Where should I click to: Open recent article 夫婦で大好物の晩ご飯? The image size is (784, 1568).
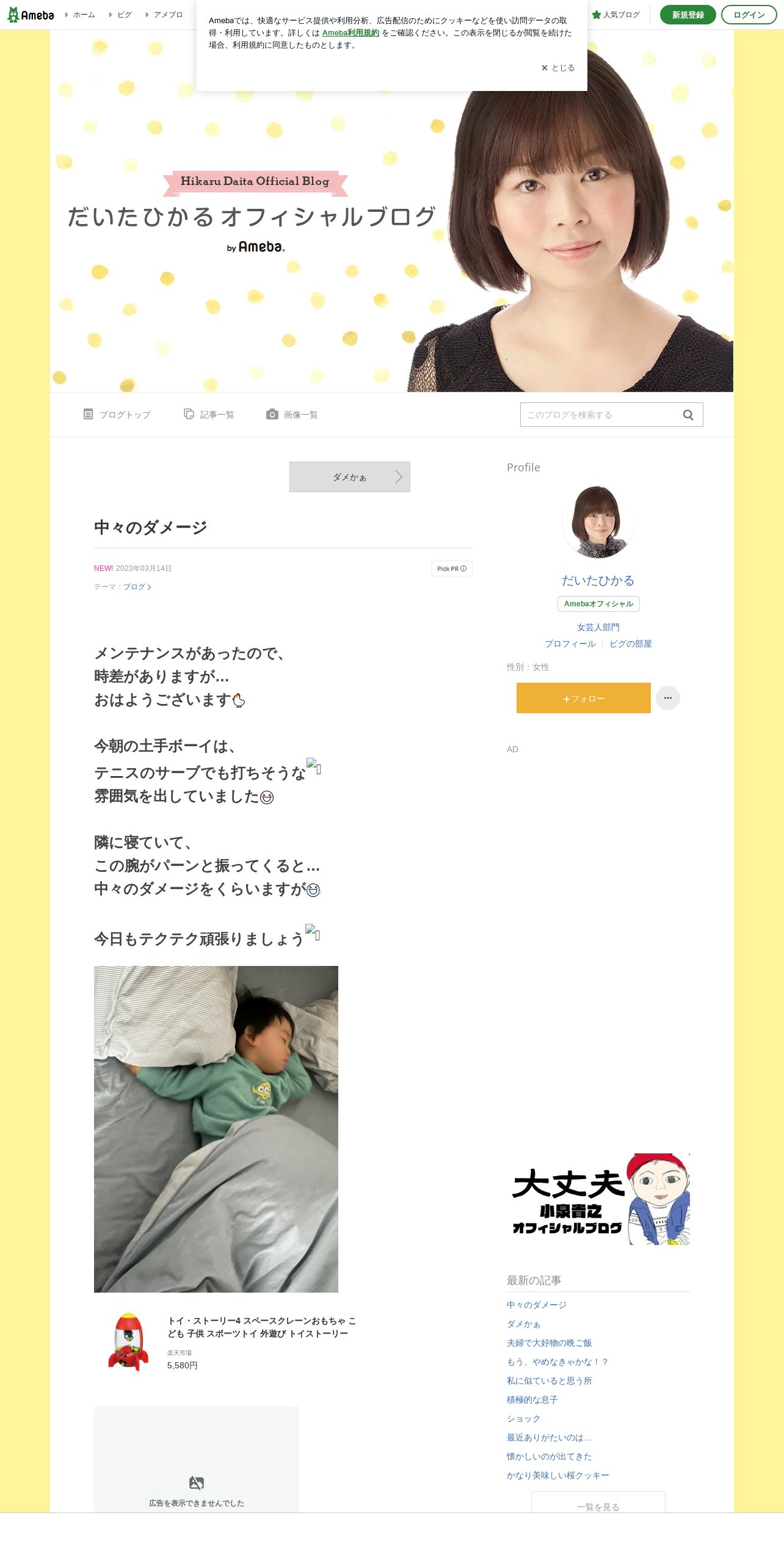pos(550,1343)
